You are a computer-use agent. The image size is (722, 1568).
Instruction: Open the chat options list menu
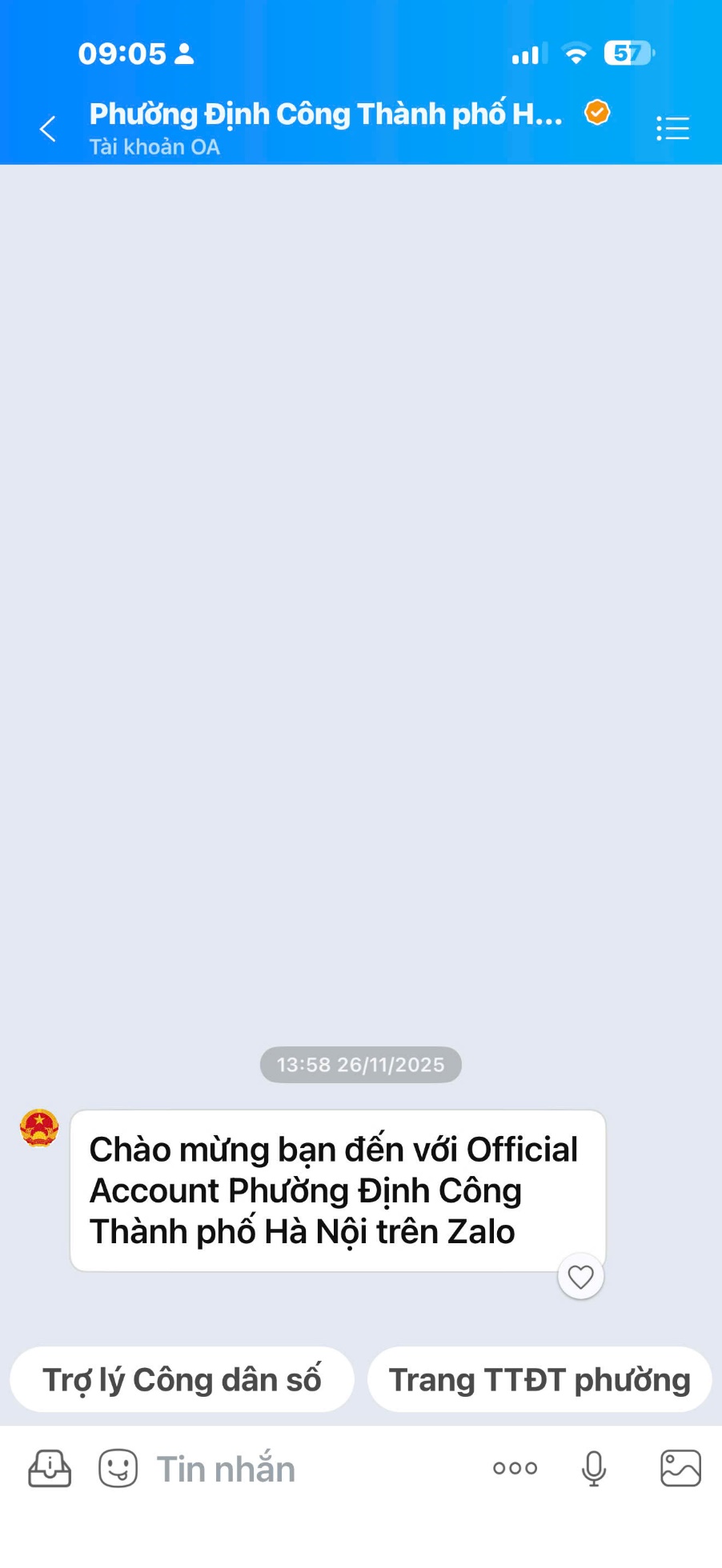point(672,128)
